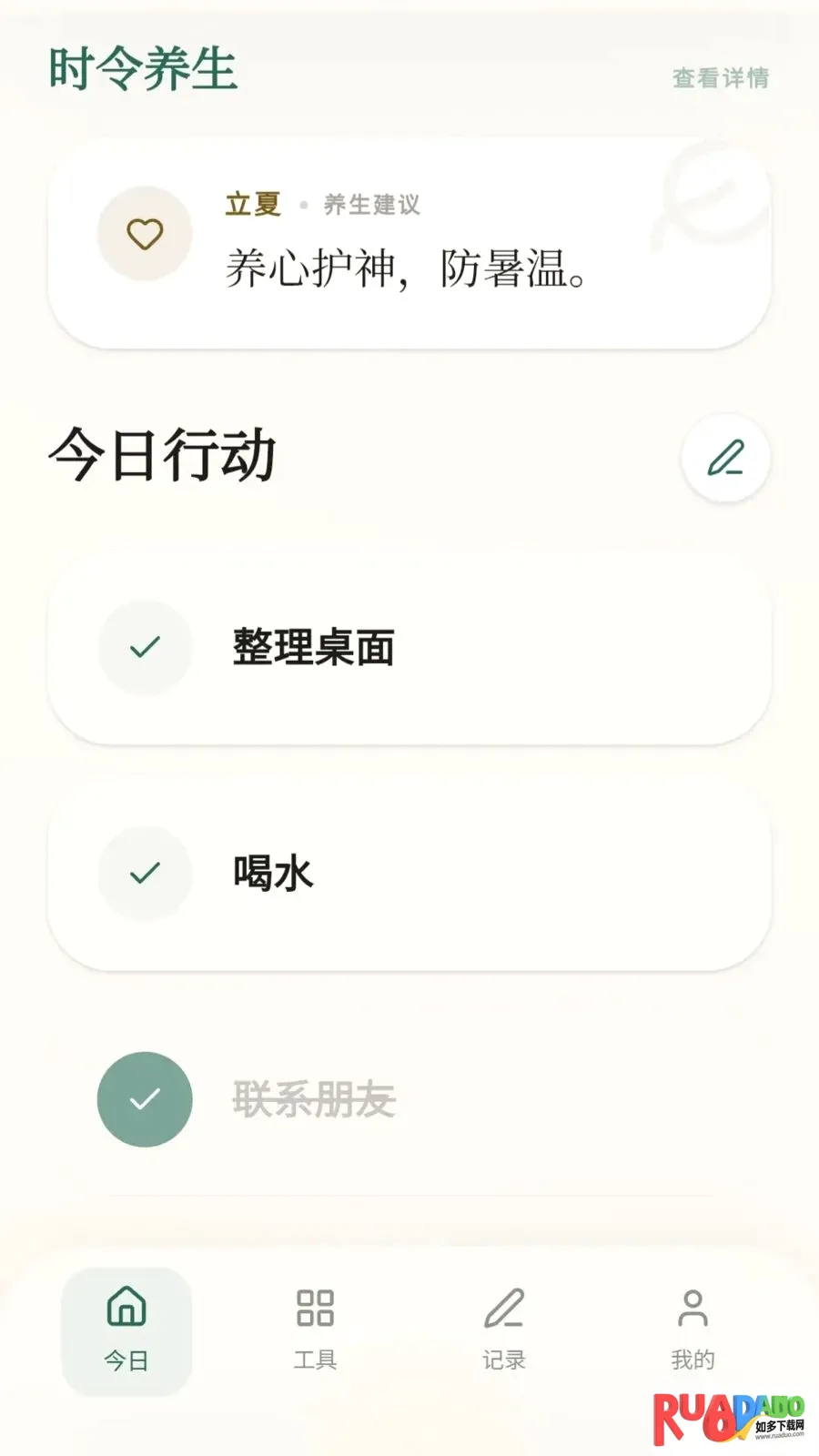Switch to the 记录 tab

504,1330
